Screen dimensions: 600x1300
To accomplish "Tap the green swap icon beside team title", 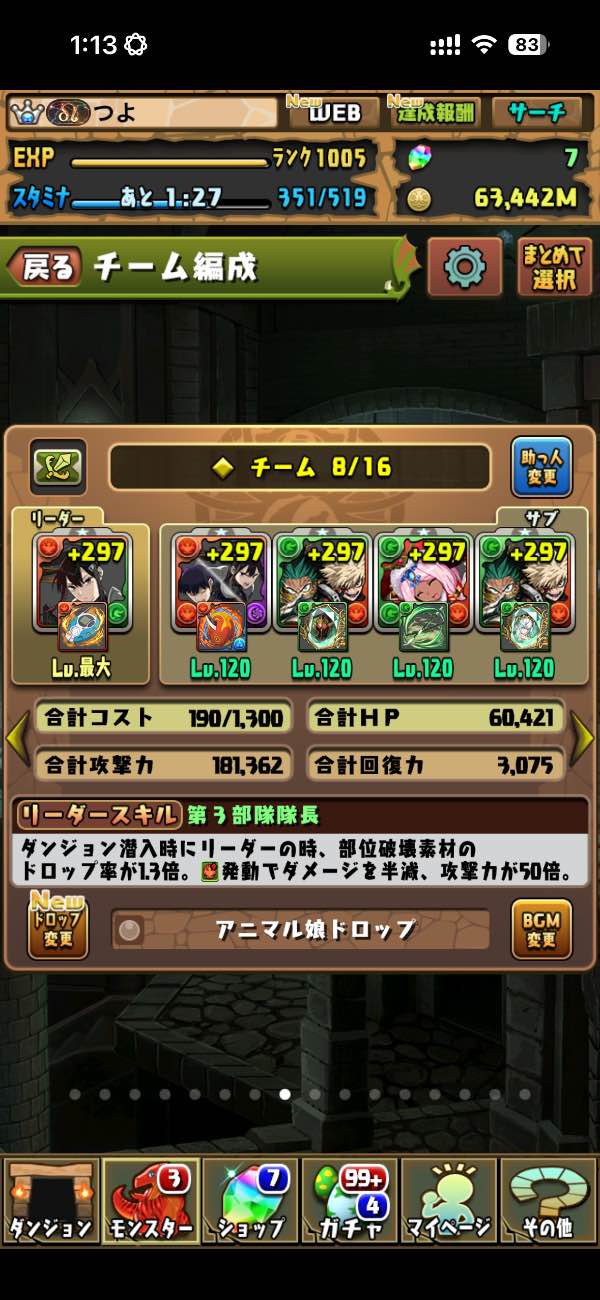I will tap(58, 467).
